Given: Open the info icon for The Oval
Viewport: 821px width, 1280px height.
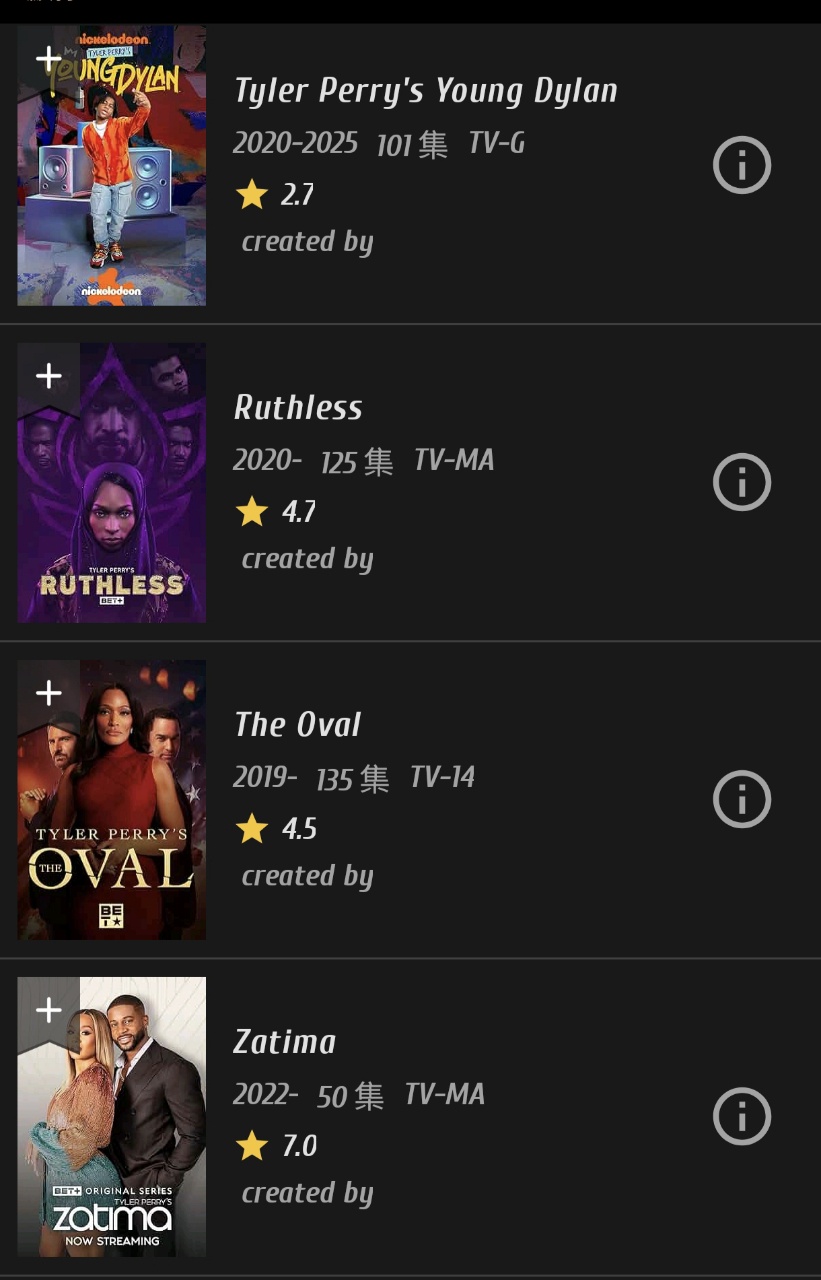Looking at the screenshot, I should (741, 799).
